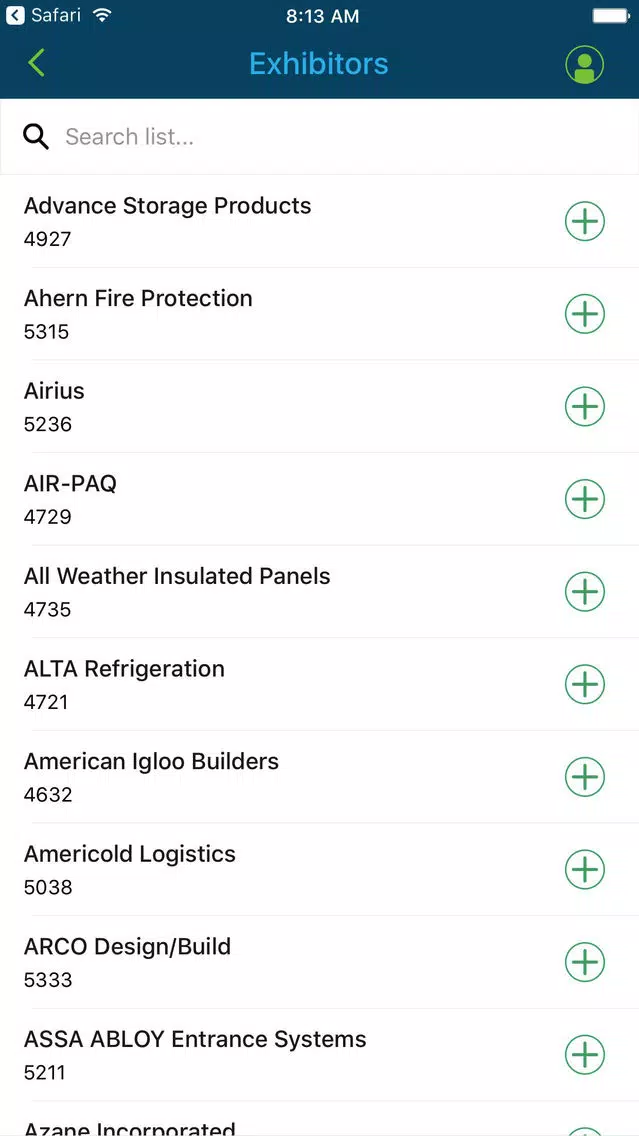Add ARCO Design/Build with plus icon
The image size is (639, 1136).
[x=585, y=963]
